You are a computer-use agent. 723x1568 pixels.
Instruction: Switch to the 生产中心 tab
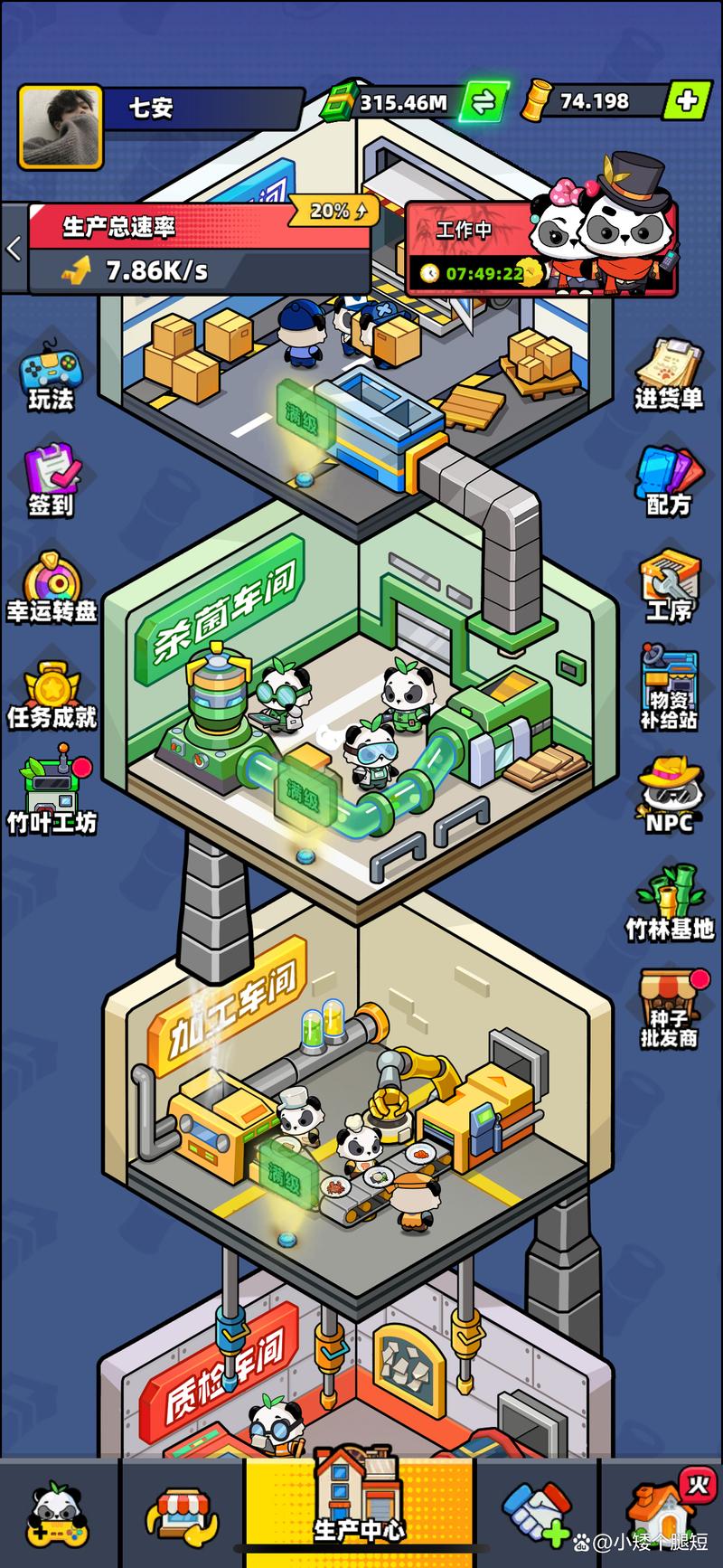tap(359, 1509)
